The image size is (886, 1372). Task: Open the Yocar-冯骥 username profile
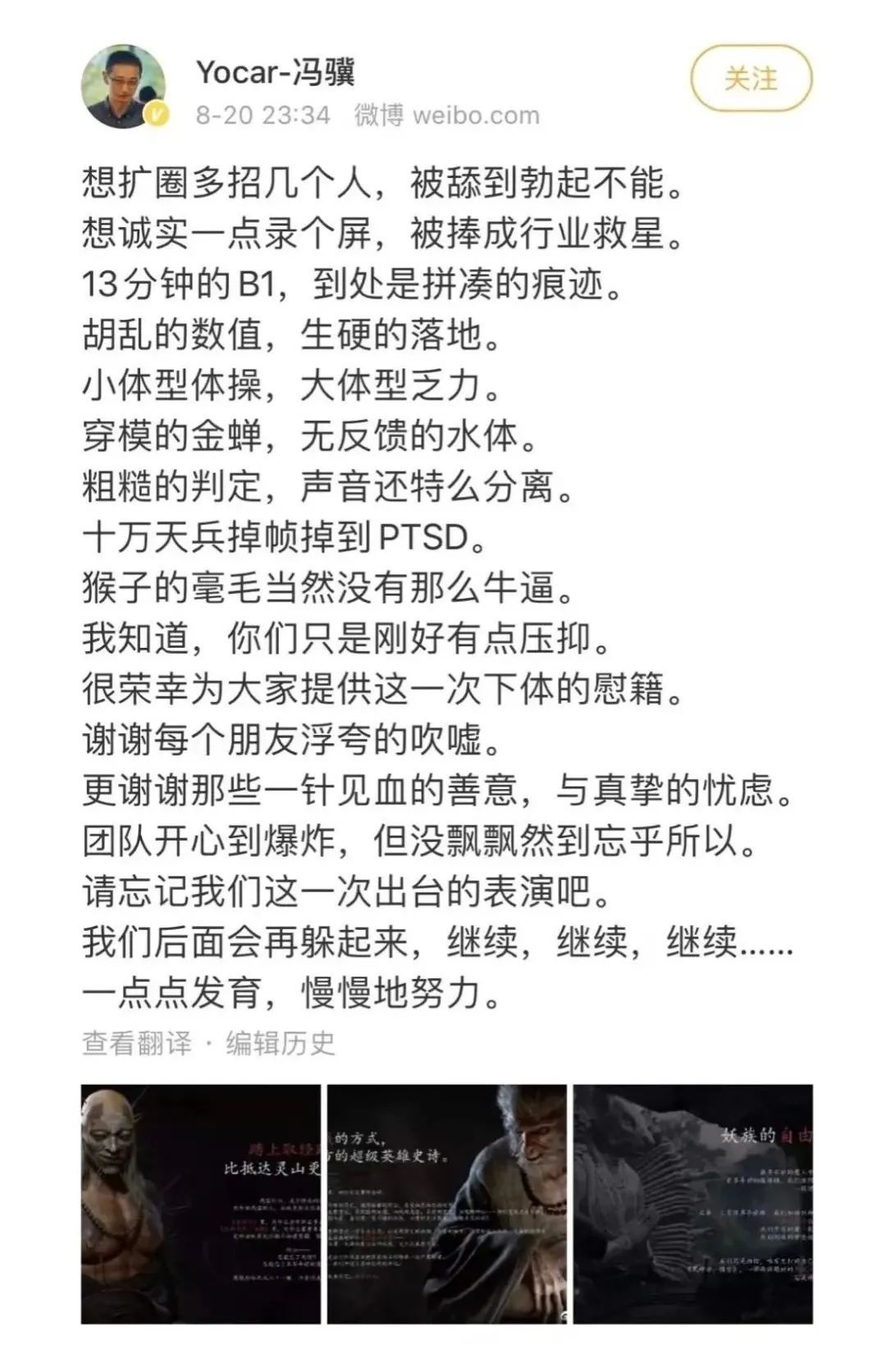tap(276, 72)
